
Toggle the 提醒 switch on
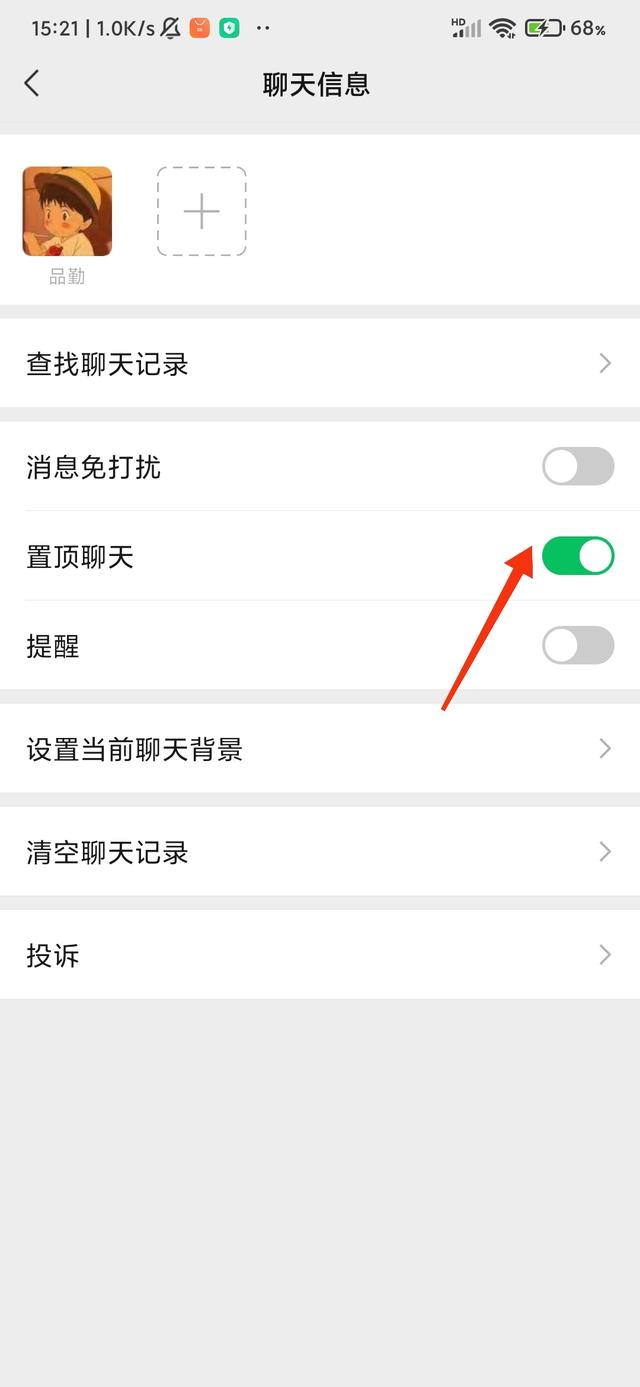click(x=578, y=645)
